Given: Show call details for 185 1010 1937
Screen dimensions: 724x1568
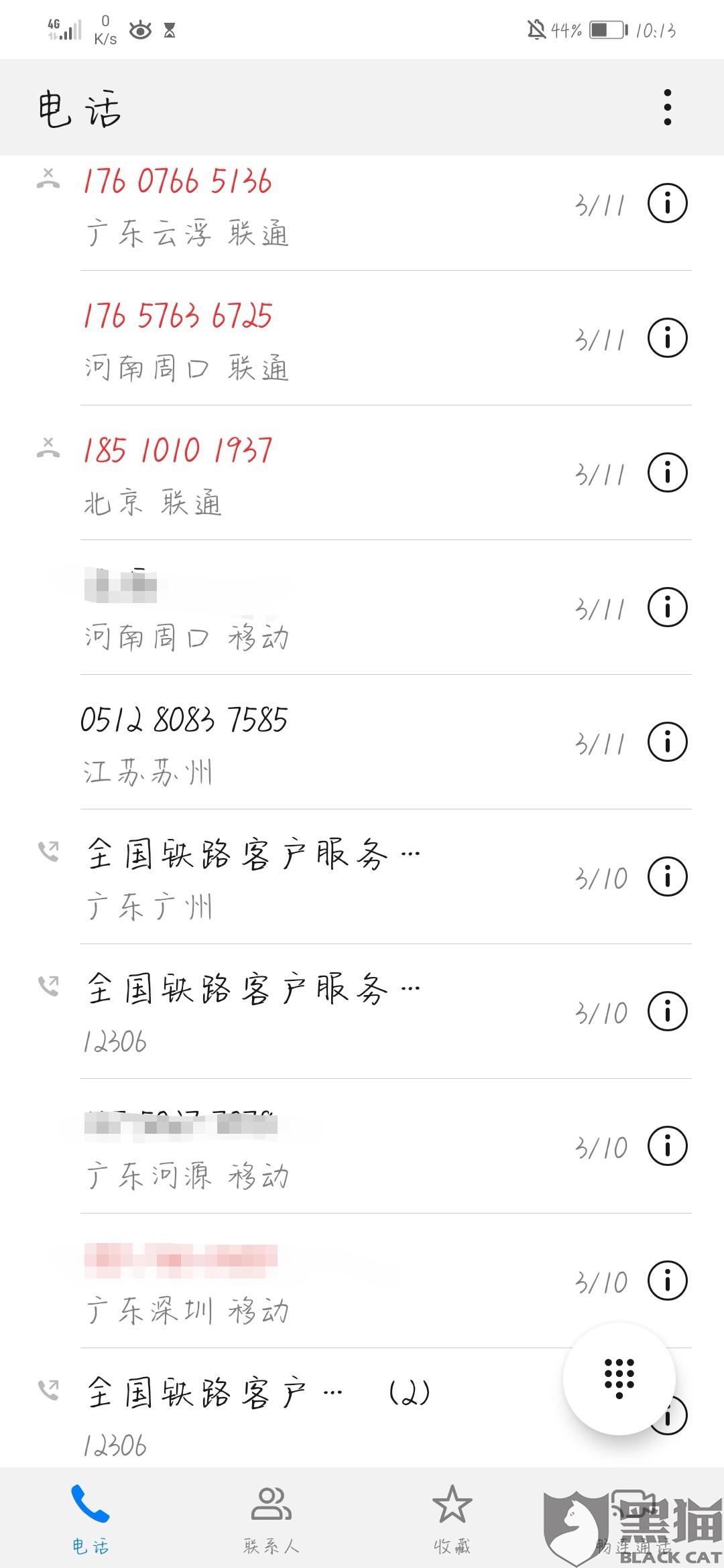Looking at the screenshot, I should (x=667, y=472).
